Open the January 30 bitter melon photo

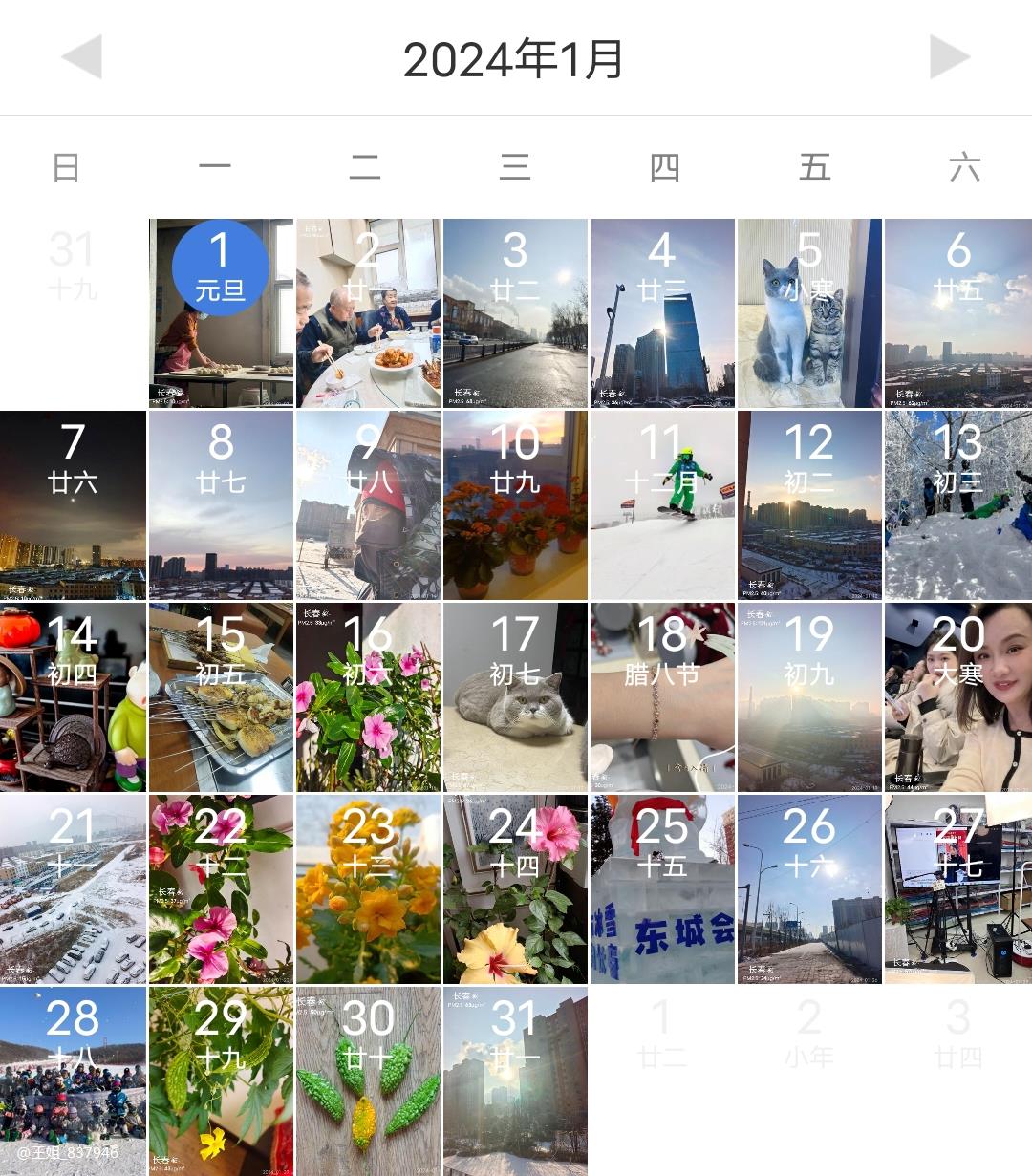pos(369,1080)
